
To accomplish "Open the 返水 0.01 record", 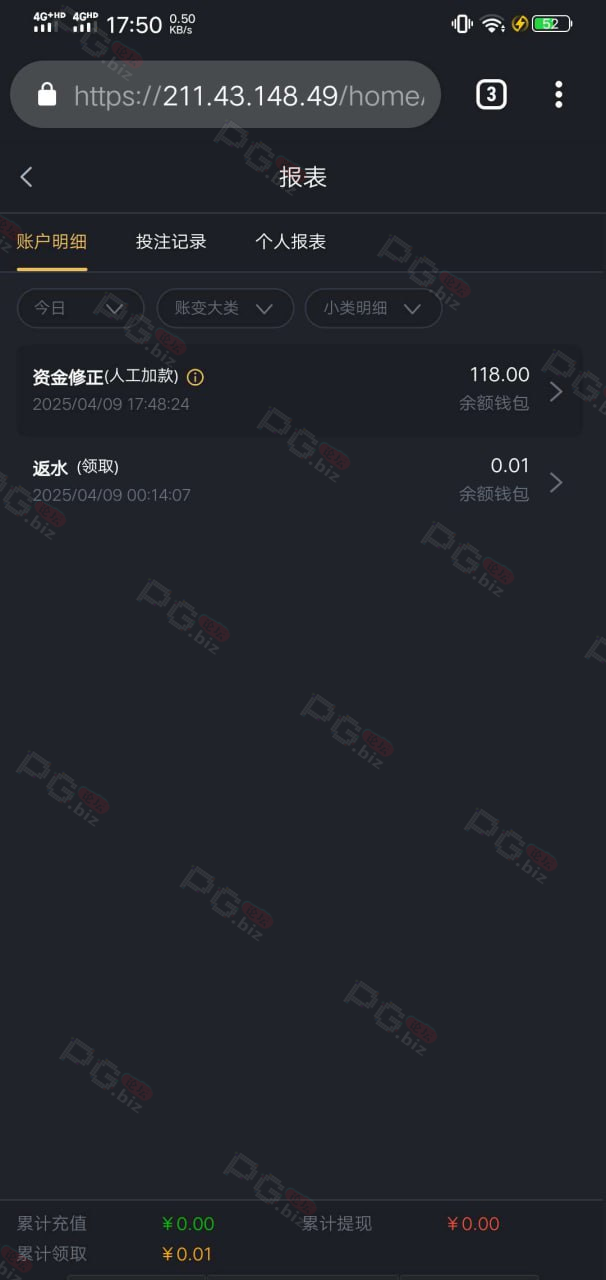I will [x=299, y=480].
